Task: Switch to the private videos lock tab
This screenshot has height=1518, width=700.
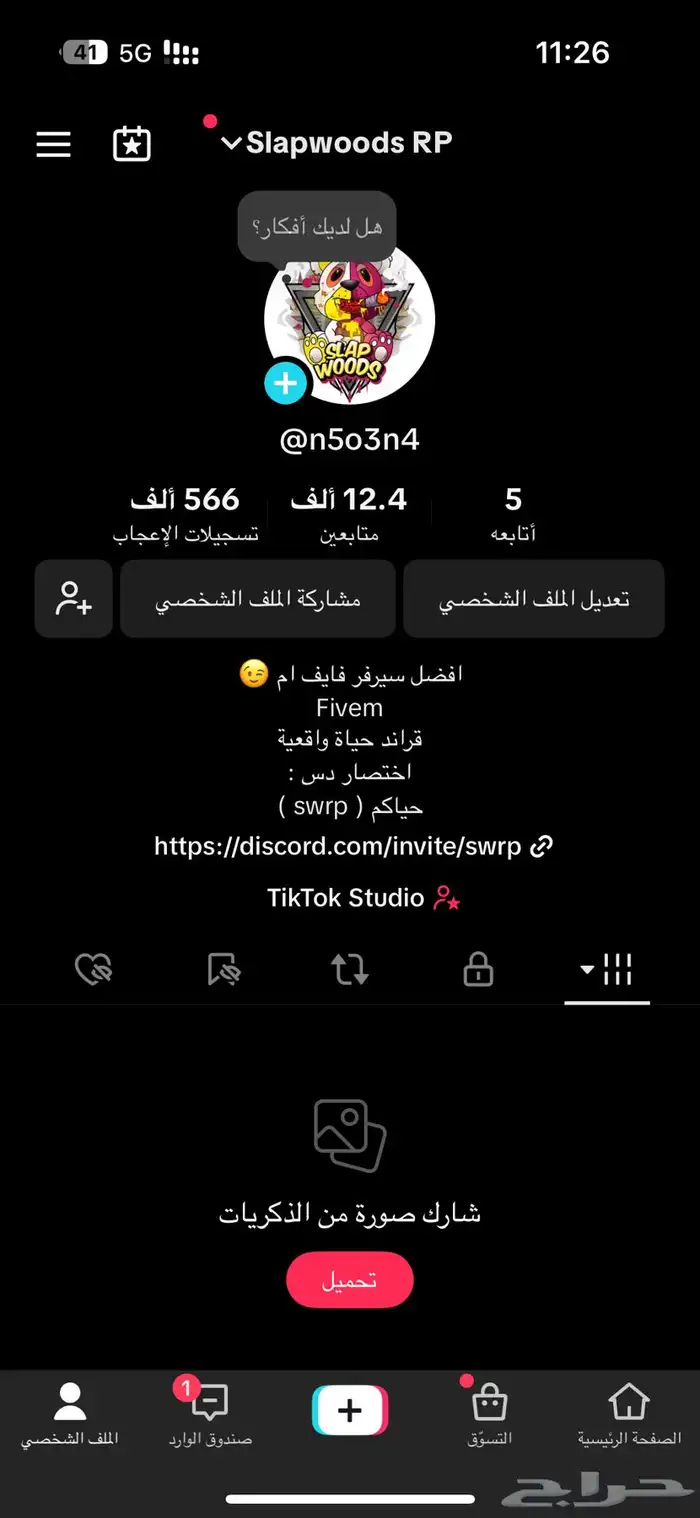Action: coord(478,969)
